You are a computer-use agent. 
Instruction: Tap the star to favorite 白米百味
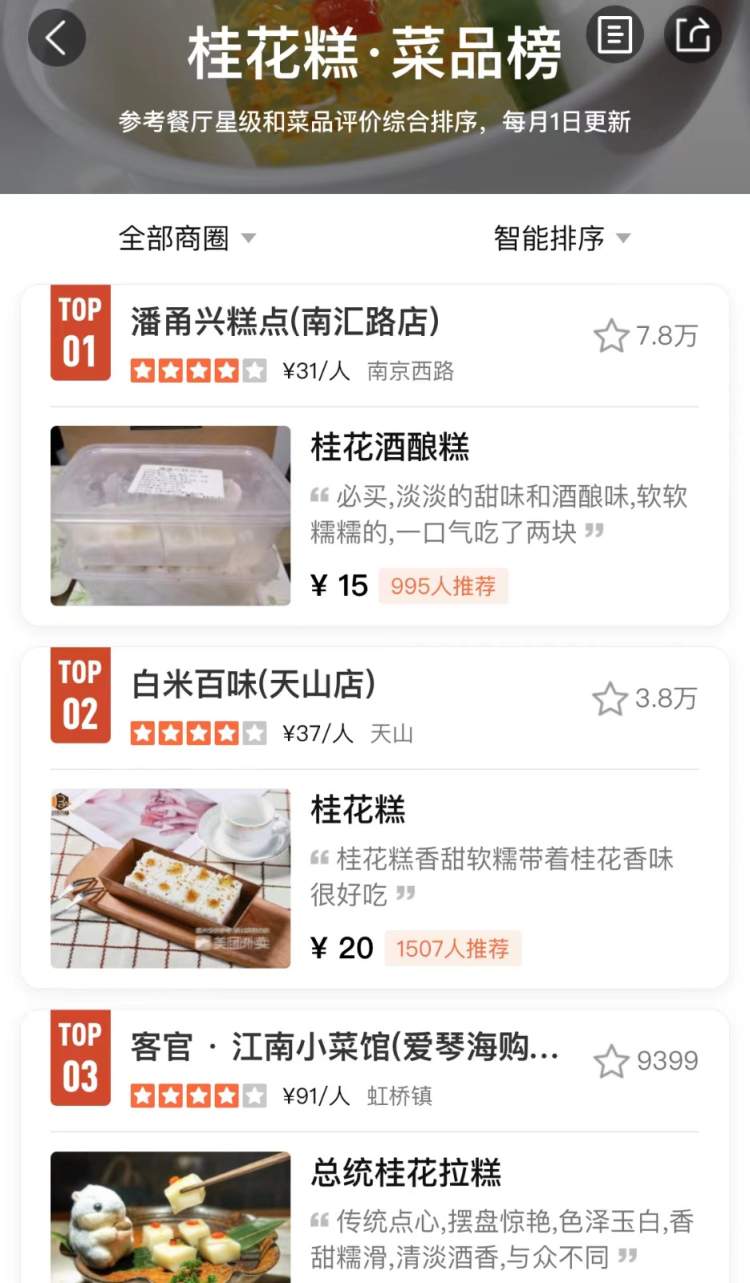[610, 699]
